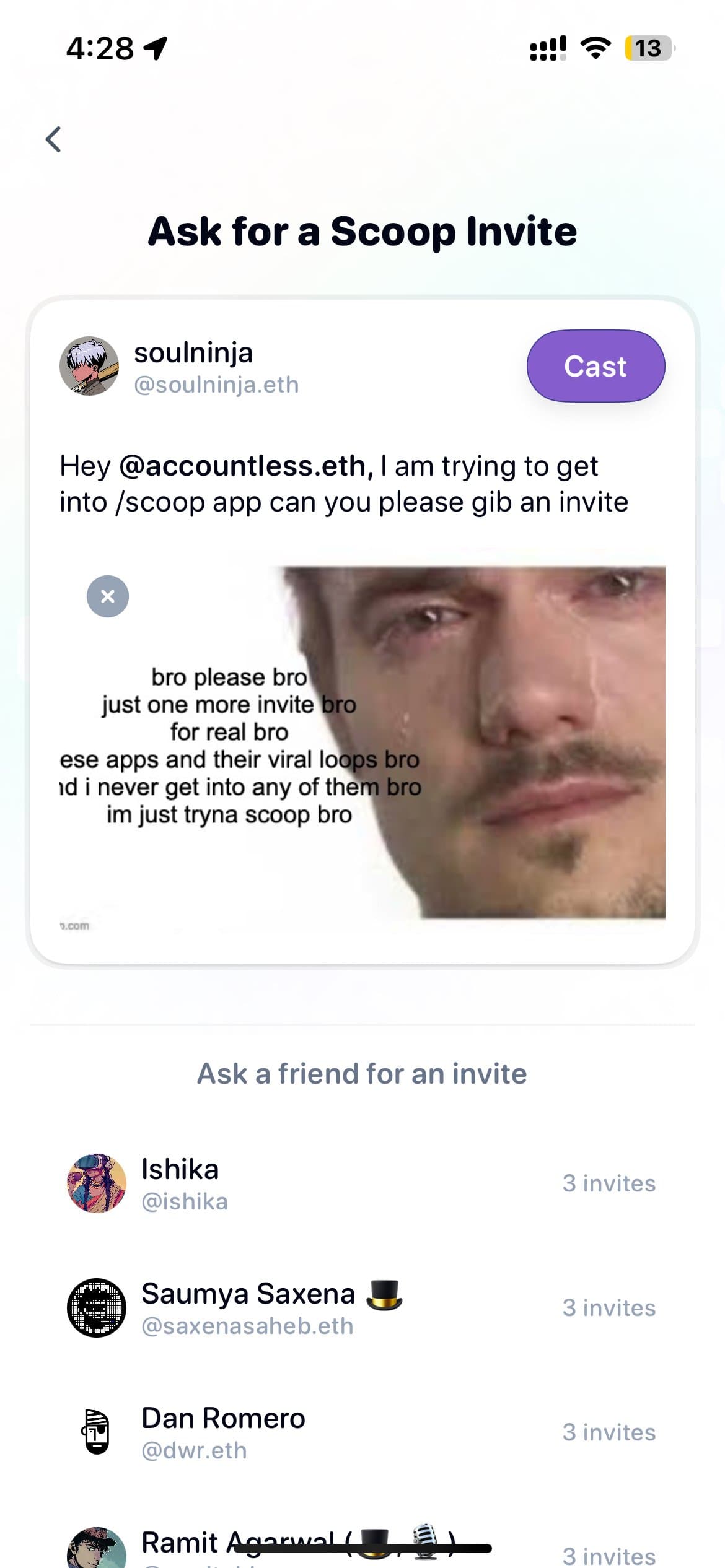Tap the purple Cast button

click(595, 366)
